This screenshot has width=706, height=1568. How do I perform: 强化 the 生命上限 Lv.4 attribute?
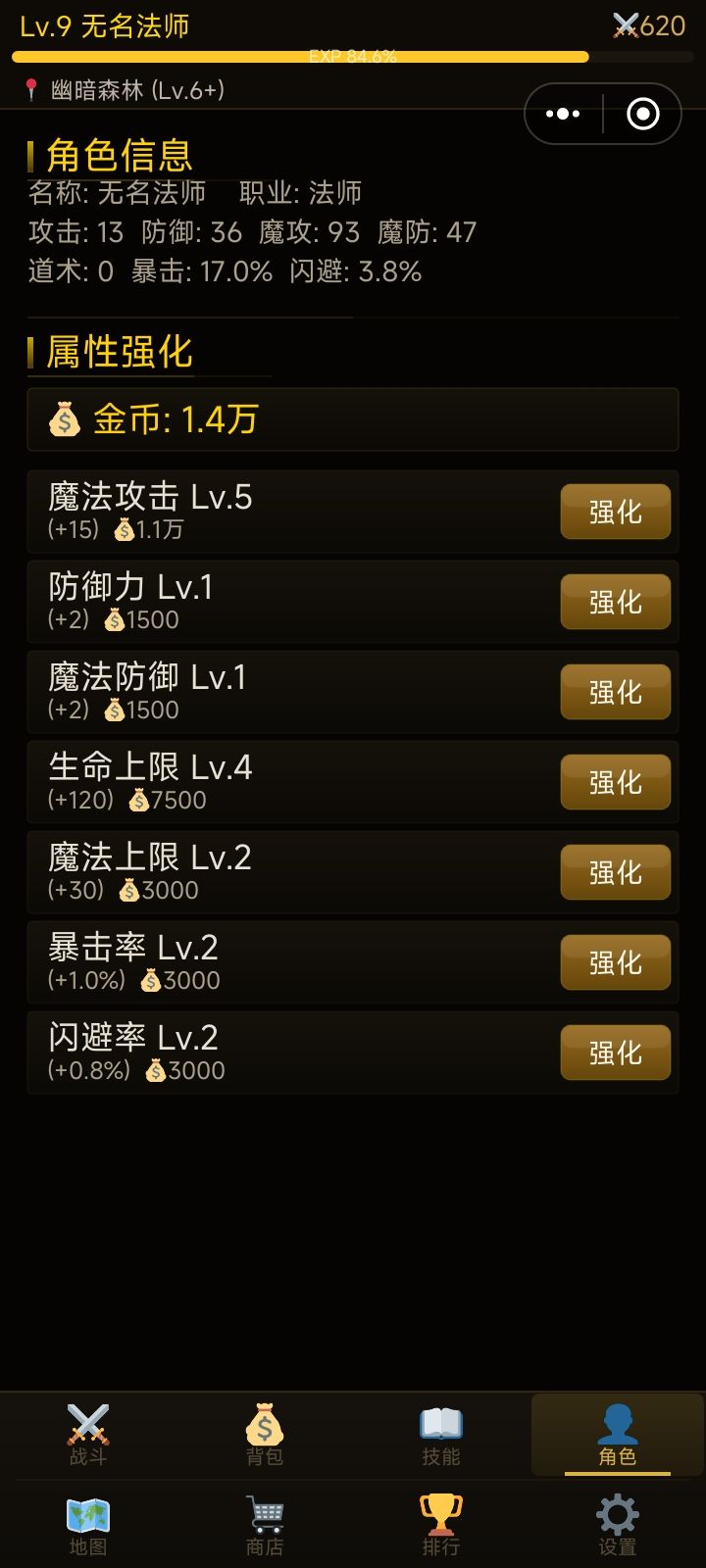click(615, 782)
